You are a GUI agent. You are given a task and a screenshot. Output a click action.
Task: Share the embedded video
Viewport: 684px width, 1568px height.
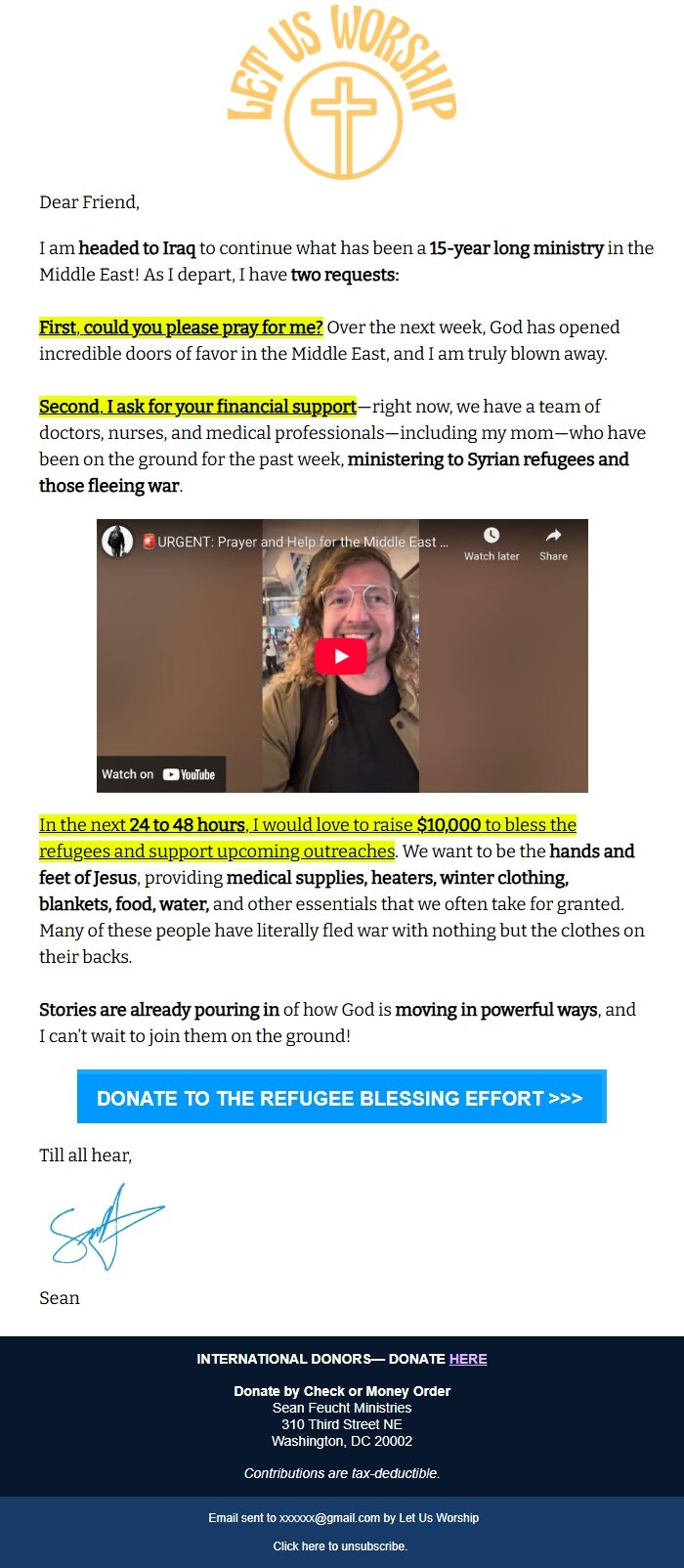point(553,544)
